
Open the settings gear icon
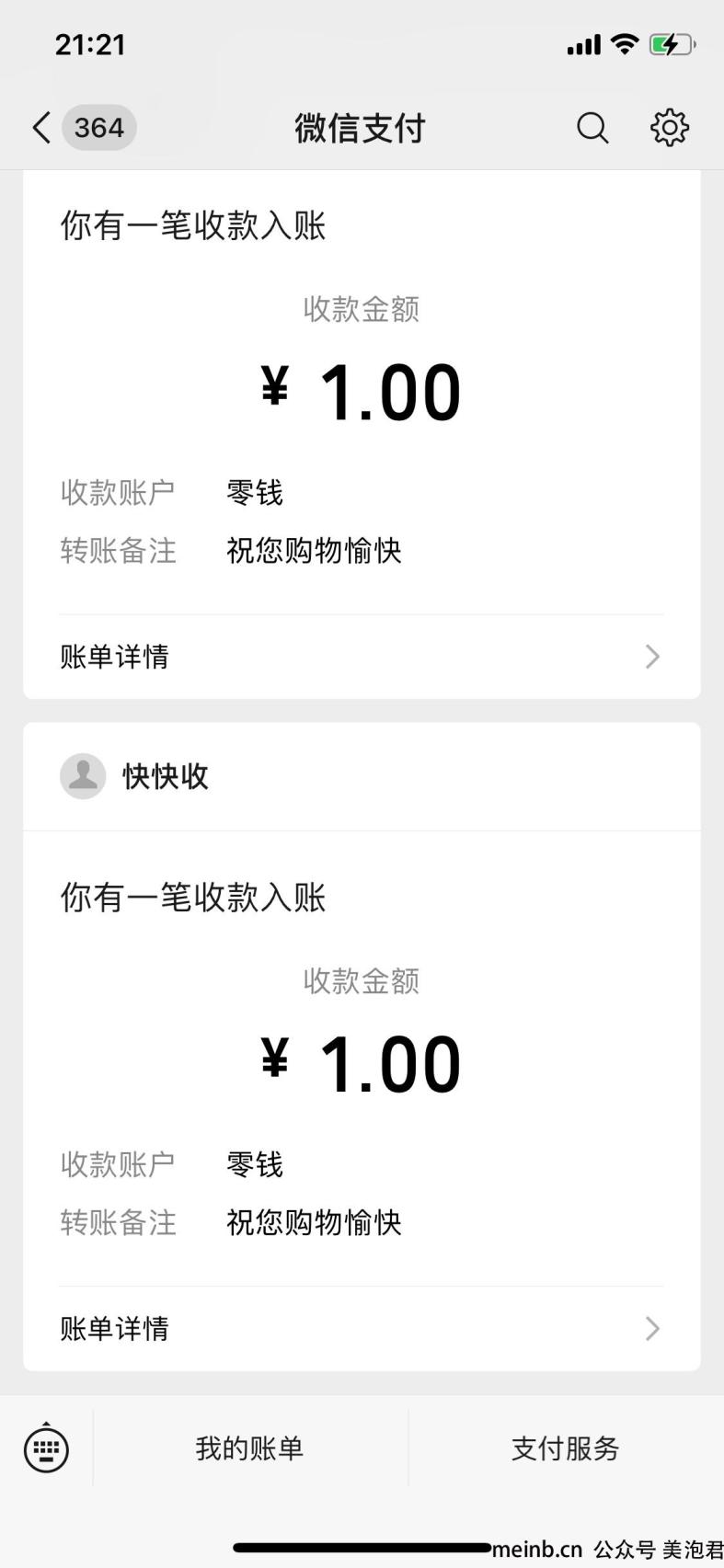[670, 128]
